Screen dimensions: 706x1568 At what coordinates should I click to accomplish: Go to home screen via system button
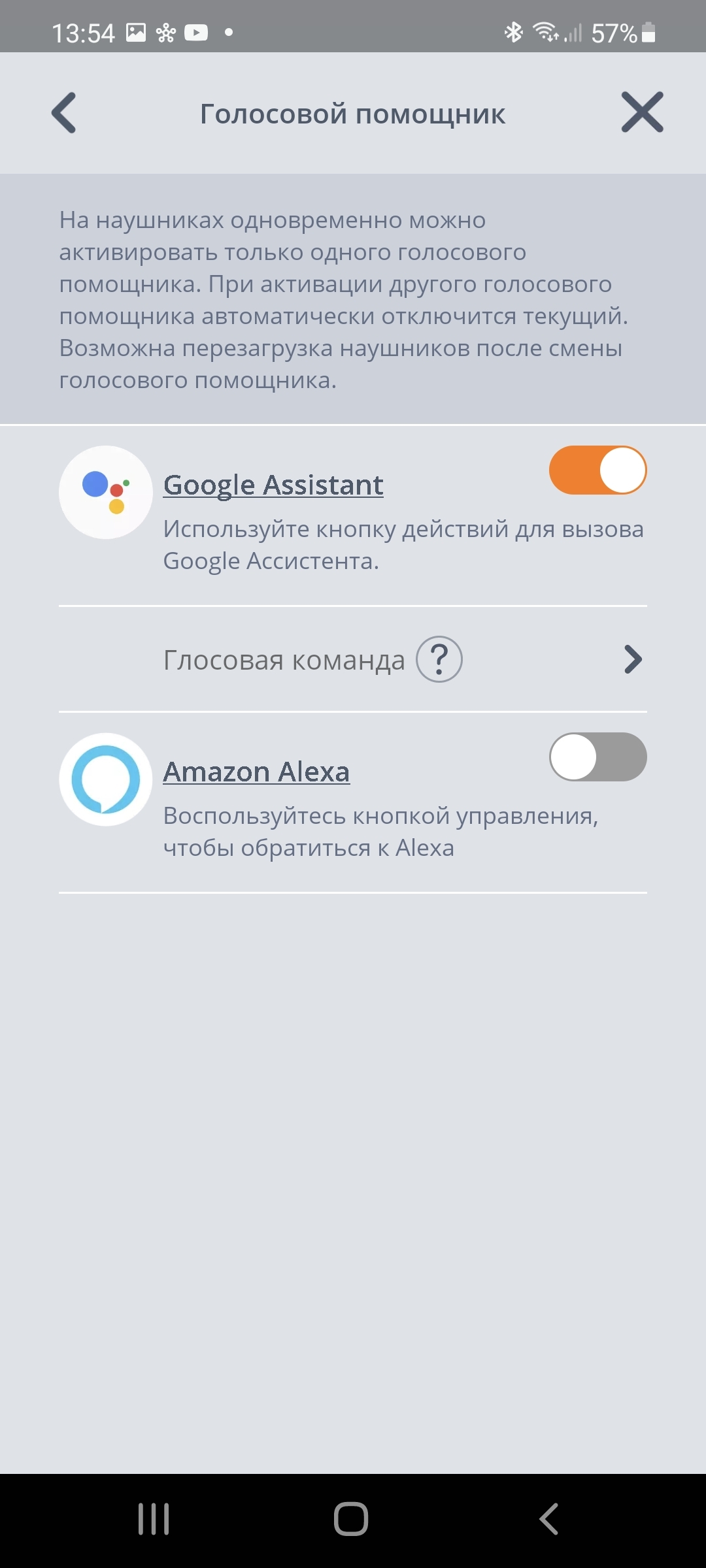click(x=351, y=1519)
